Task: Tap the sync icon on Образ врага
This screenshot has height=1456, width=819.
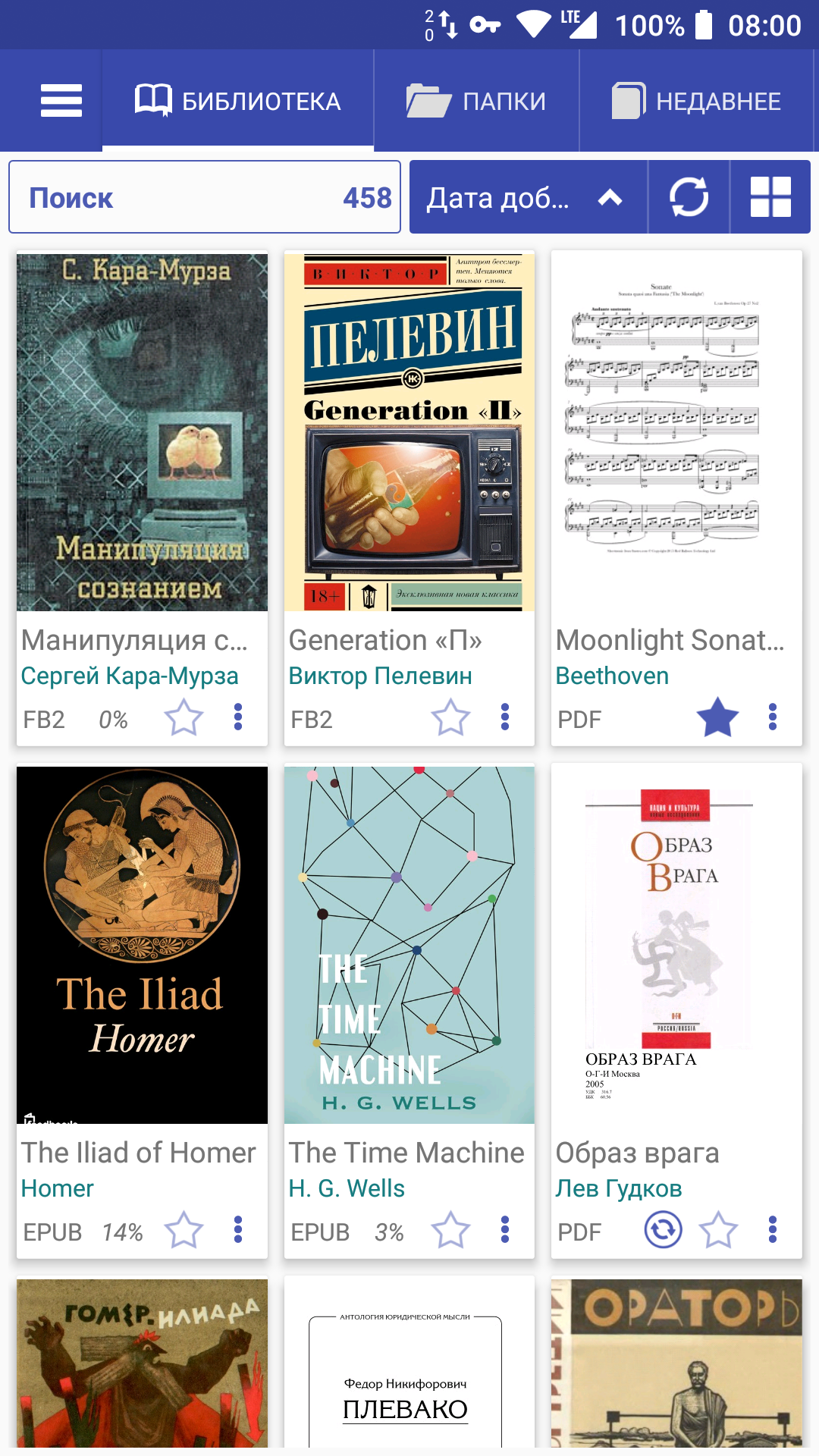Action: tap(663, 1230)
